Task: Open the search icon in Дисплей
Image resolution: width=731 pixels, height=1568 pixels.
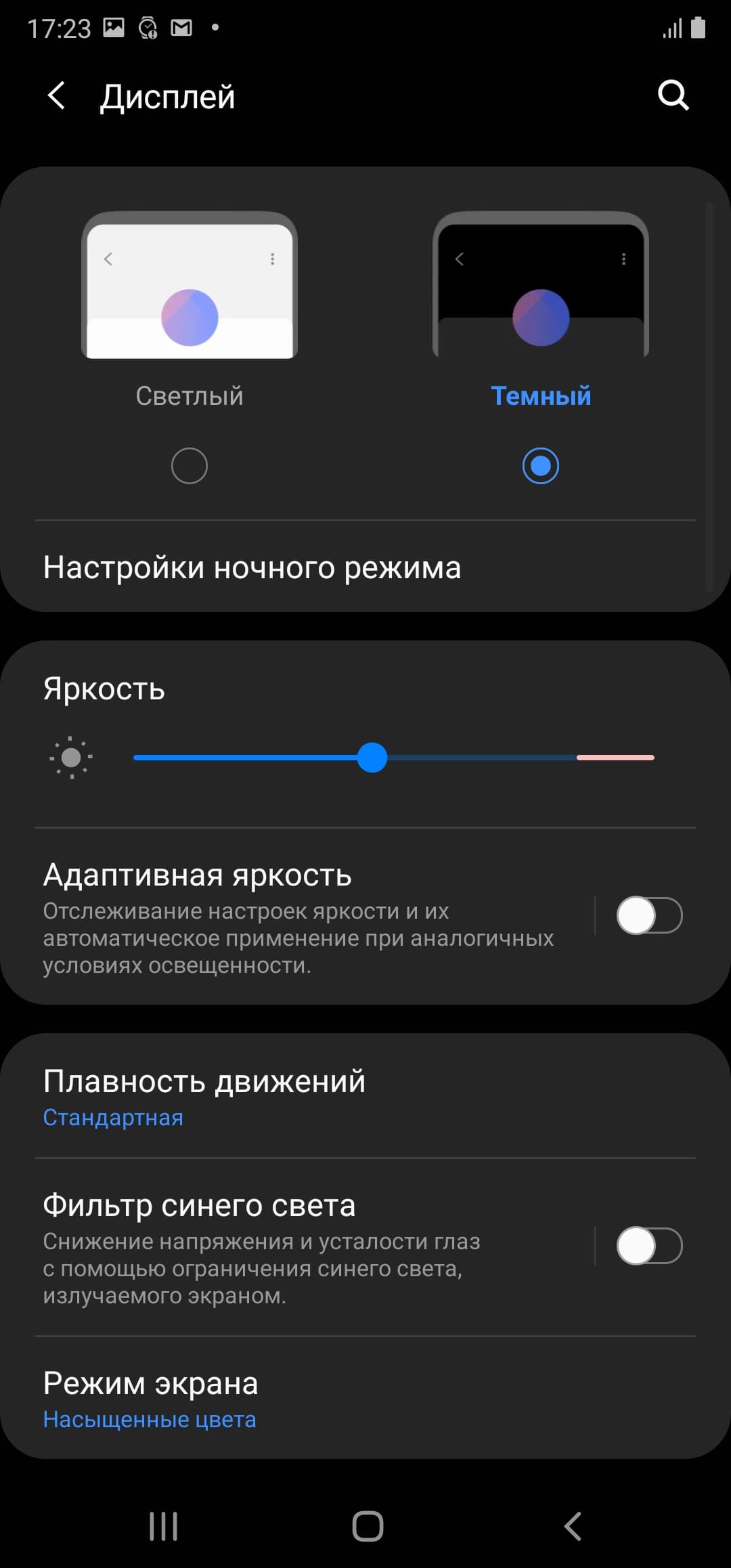Action: pyautogui.click(x=673, y=95)
